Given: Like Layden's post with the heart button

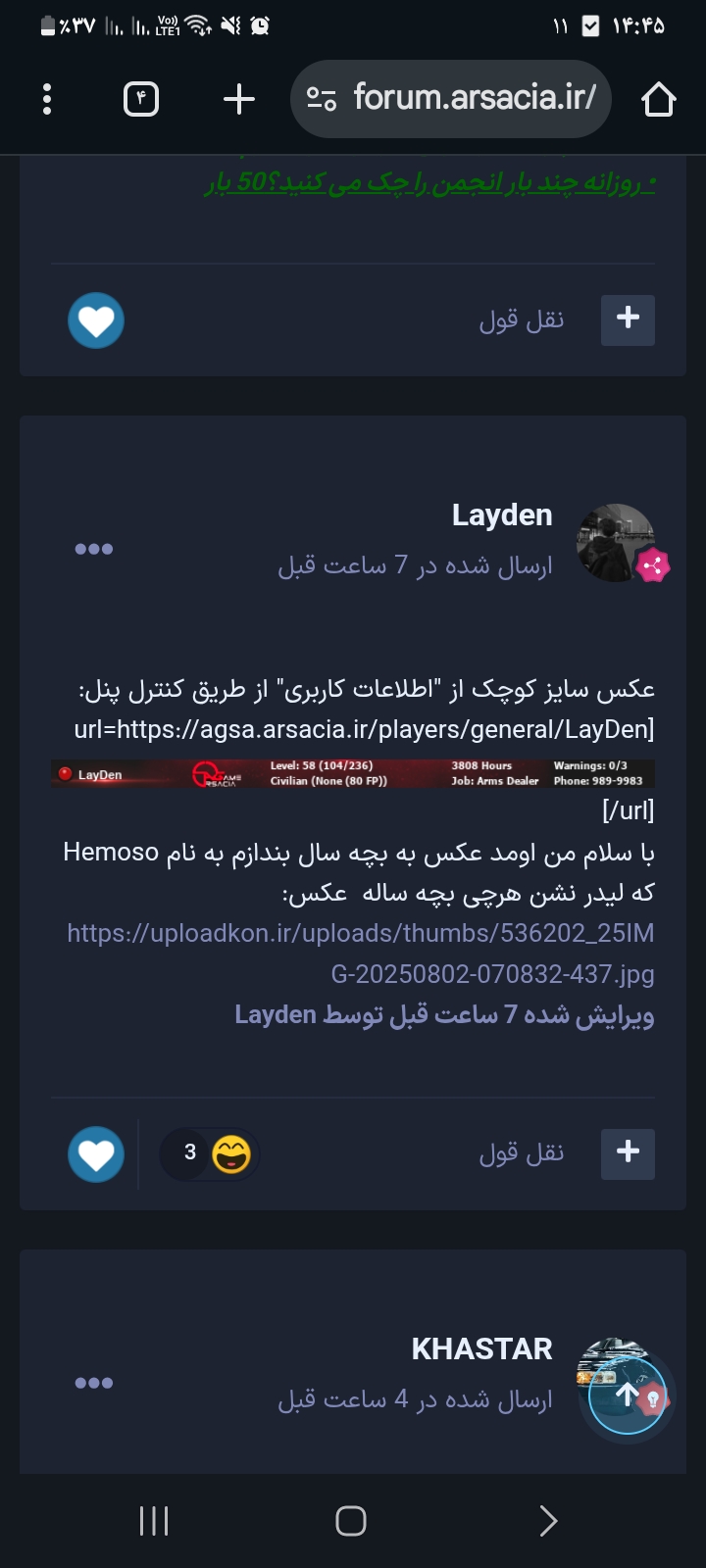Looking at the screenshot, I should pos(96,1154).
